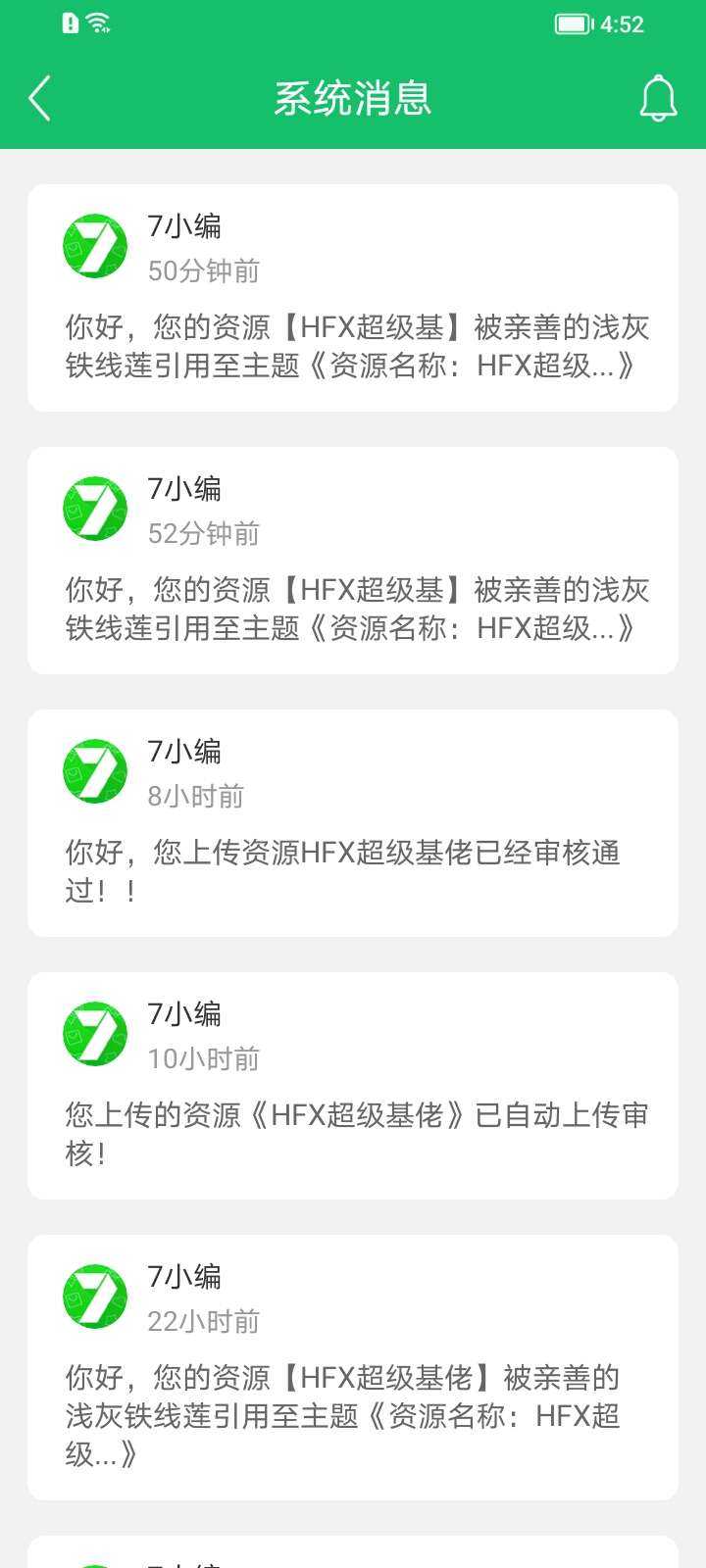Open the 7小编 message from 50分钟前
706x1568 pixels.
click(x=353, y=298)
